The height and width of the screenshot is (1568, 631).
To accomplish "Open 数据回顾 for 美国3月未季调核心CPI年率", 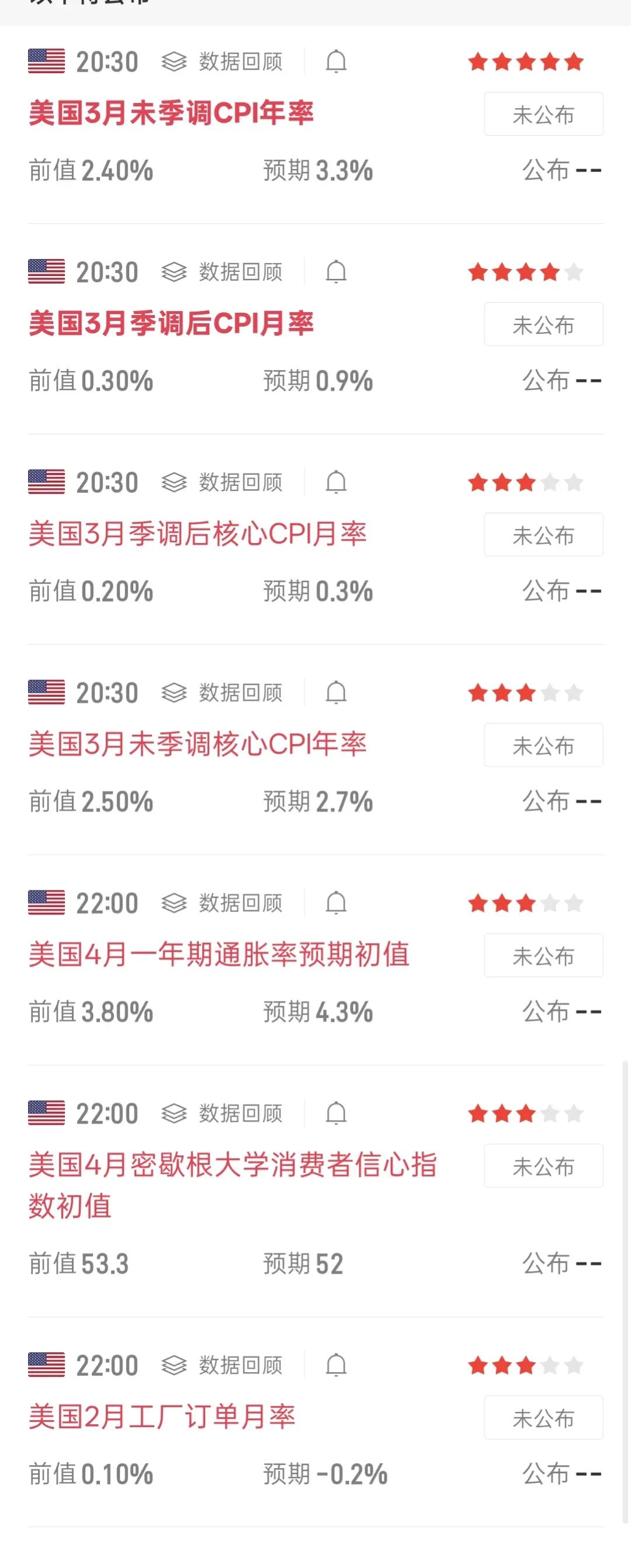I will (x=223, y=693).
